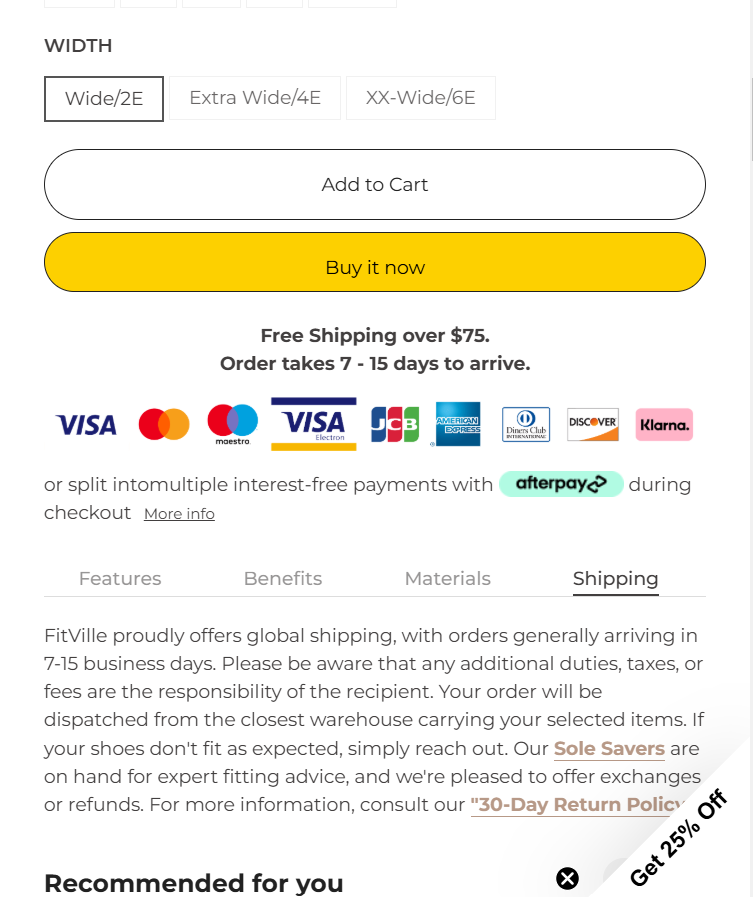Switch to the Features tab
This screenshot has width=753, height=897.
(120, 579)
